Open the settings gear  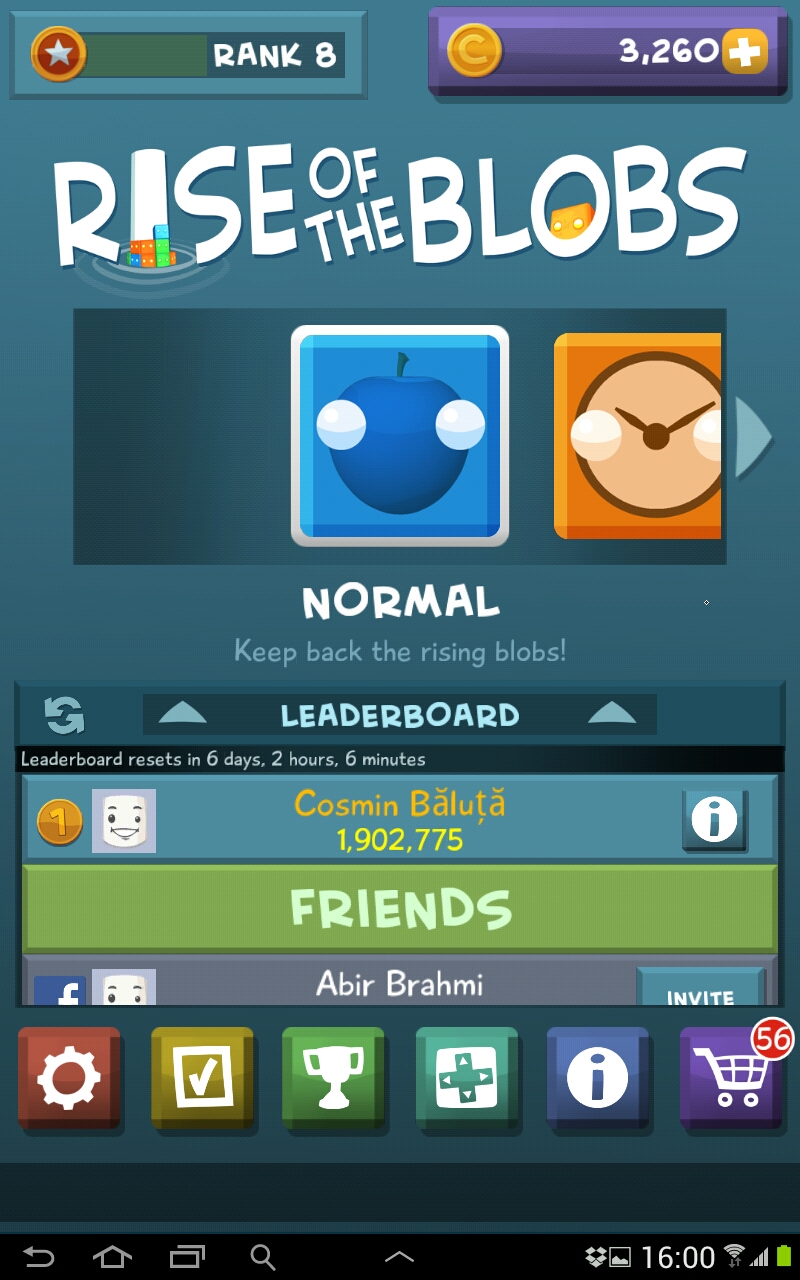pos(68,1079)
